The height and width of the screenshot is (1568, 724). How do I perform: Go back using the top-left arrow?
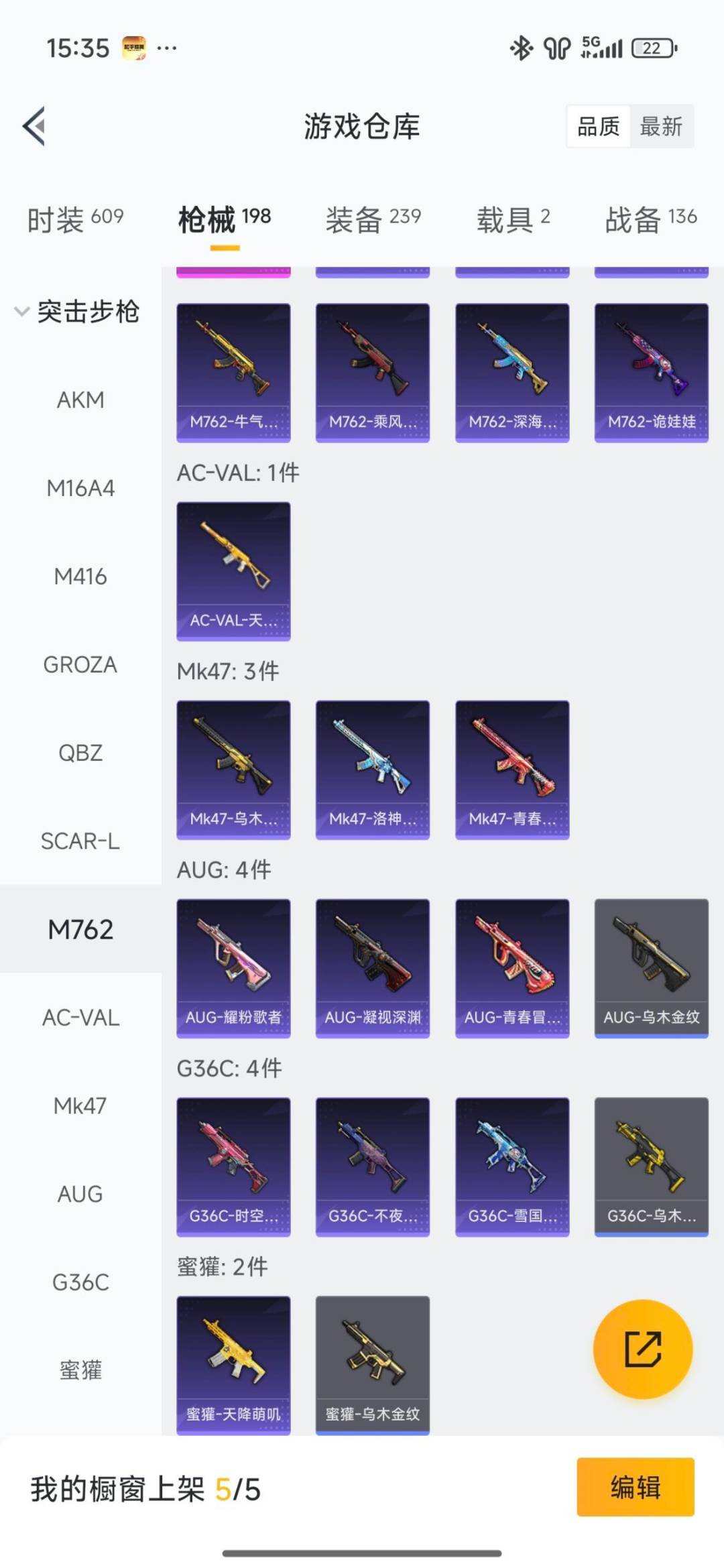(x=35, y=126)
